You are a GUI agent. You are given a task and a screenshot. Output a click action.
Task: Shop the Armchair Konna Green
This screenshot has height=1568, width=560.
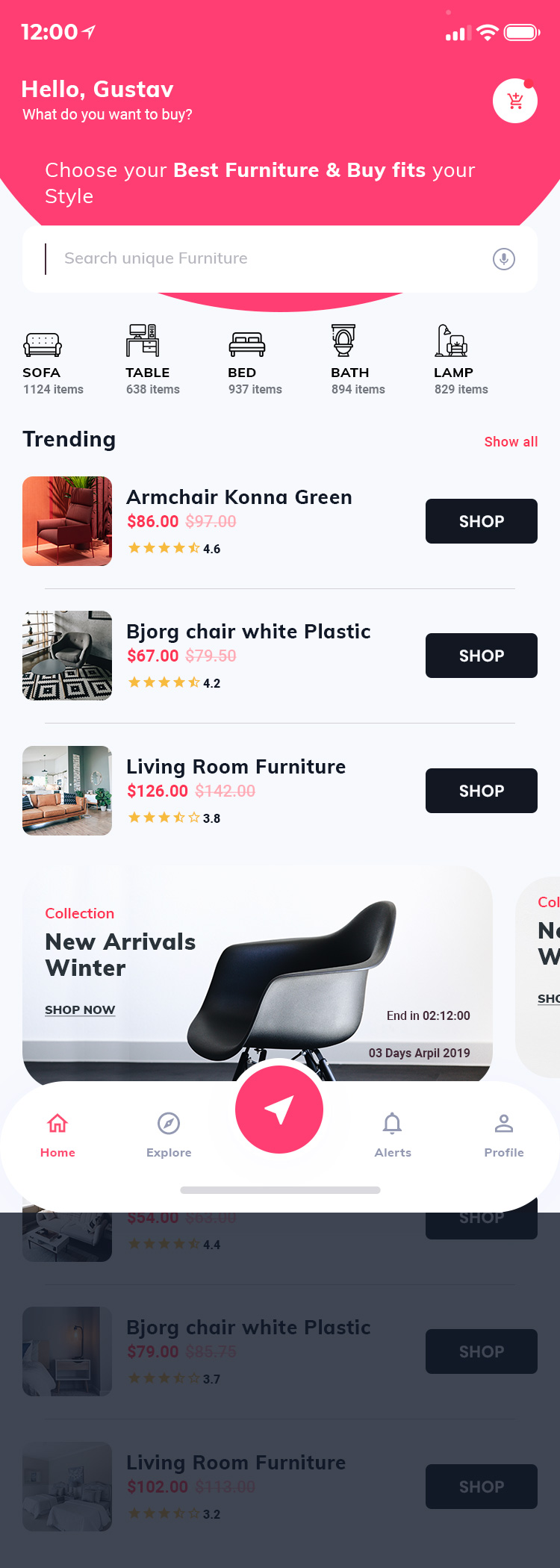481,521
